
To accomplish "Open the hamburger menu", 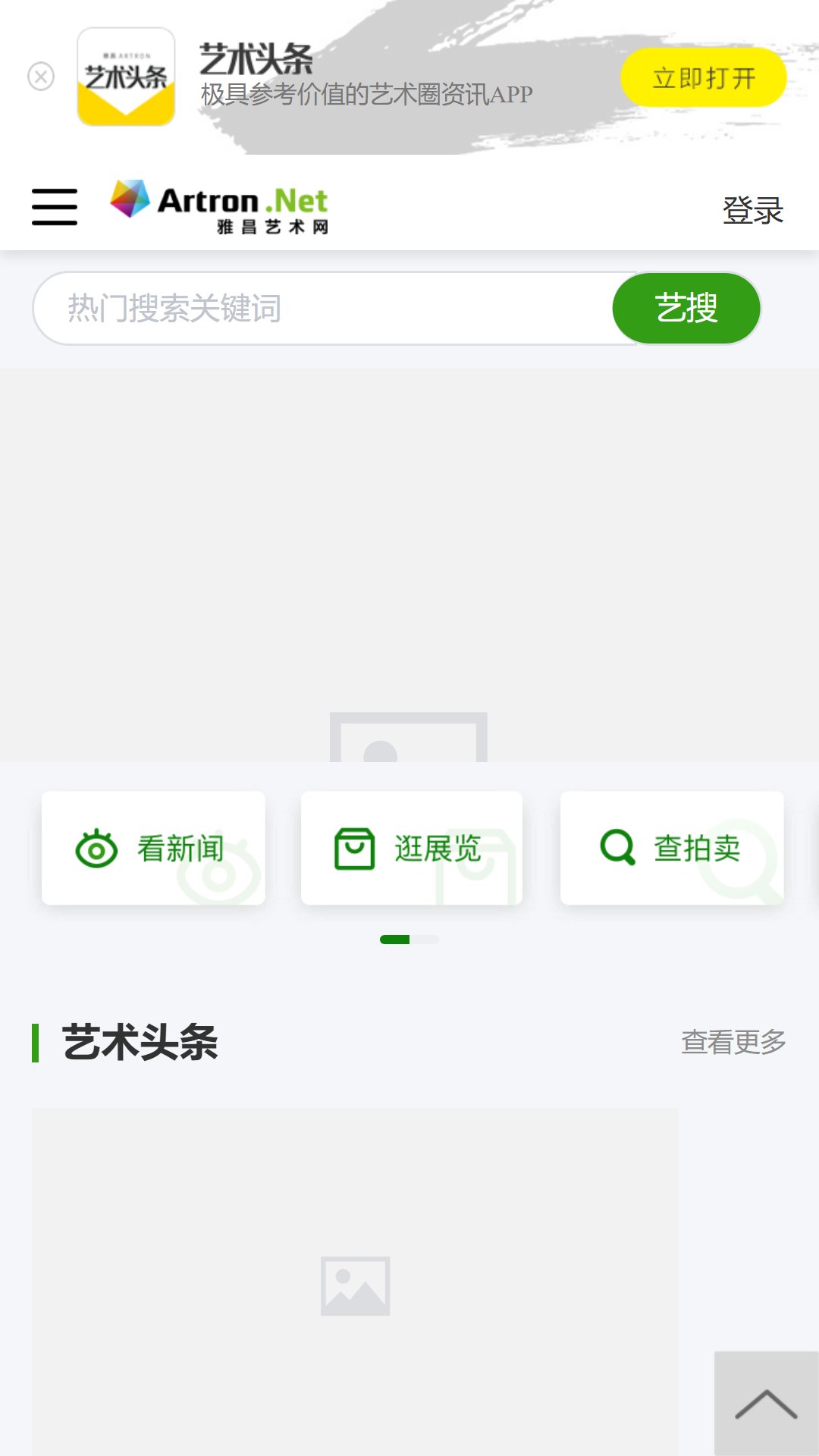I will coord(55,207).
